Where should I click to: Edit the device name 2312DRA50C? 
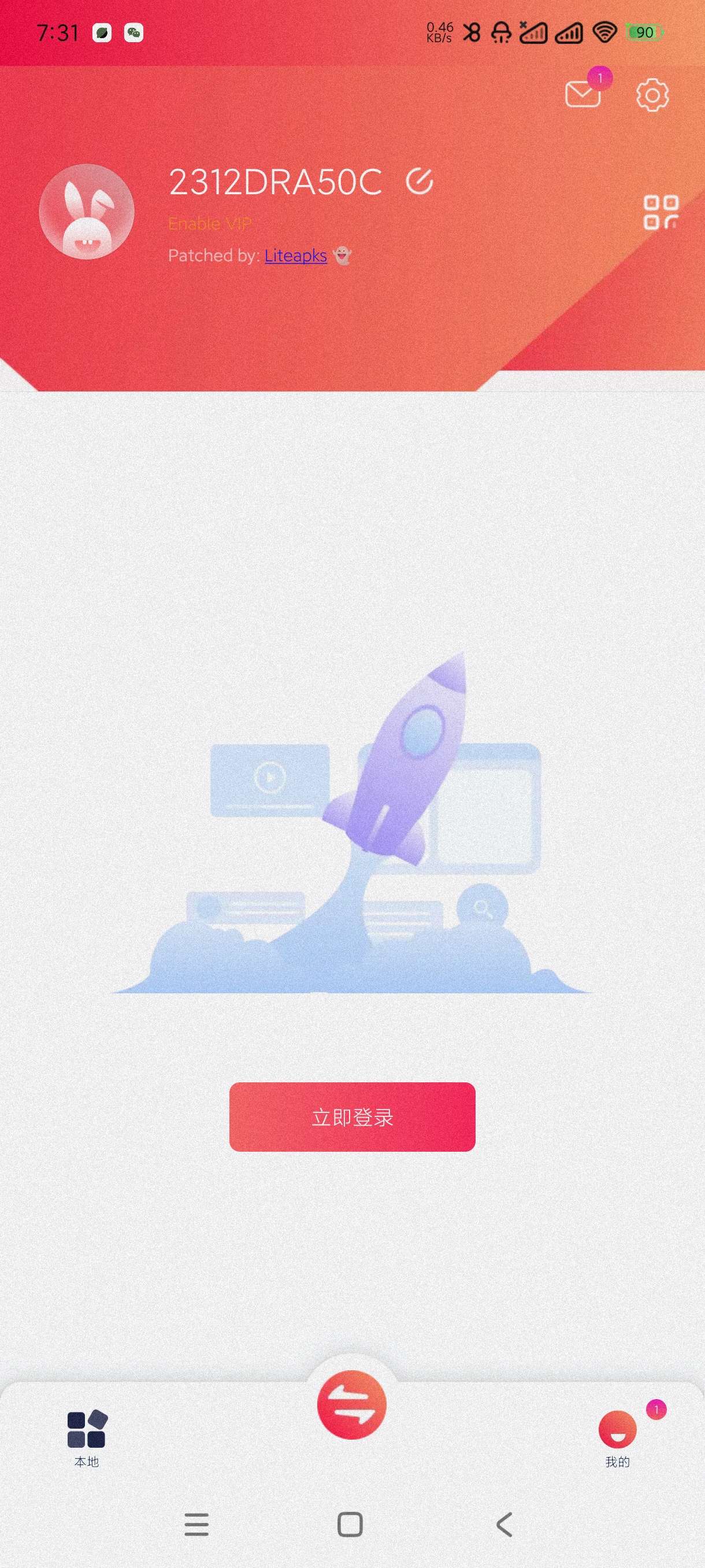(419, 182)
